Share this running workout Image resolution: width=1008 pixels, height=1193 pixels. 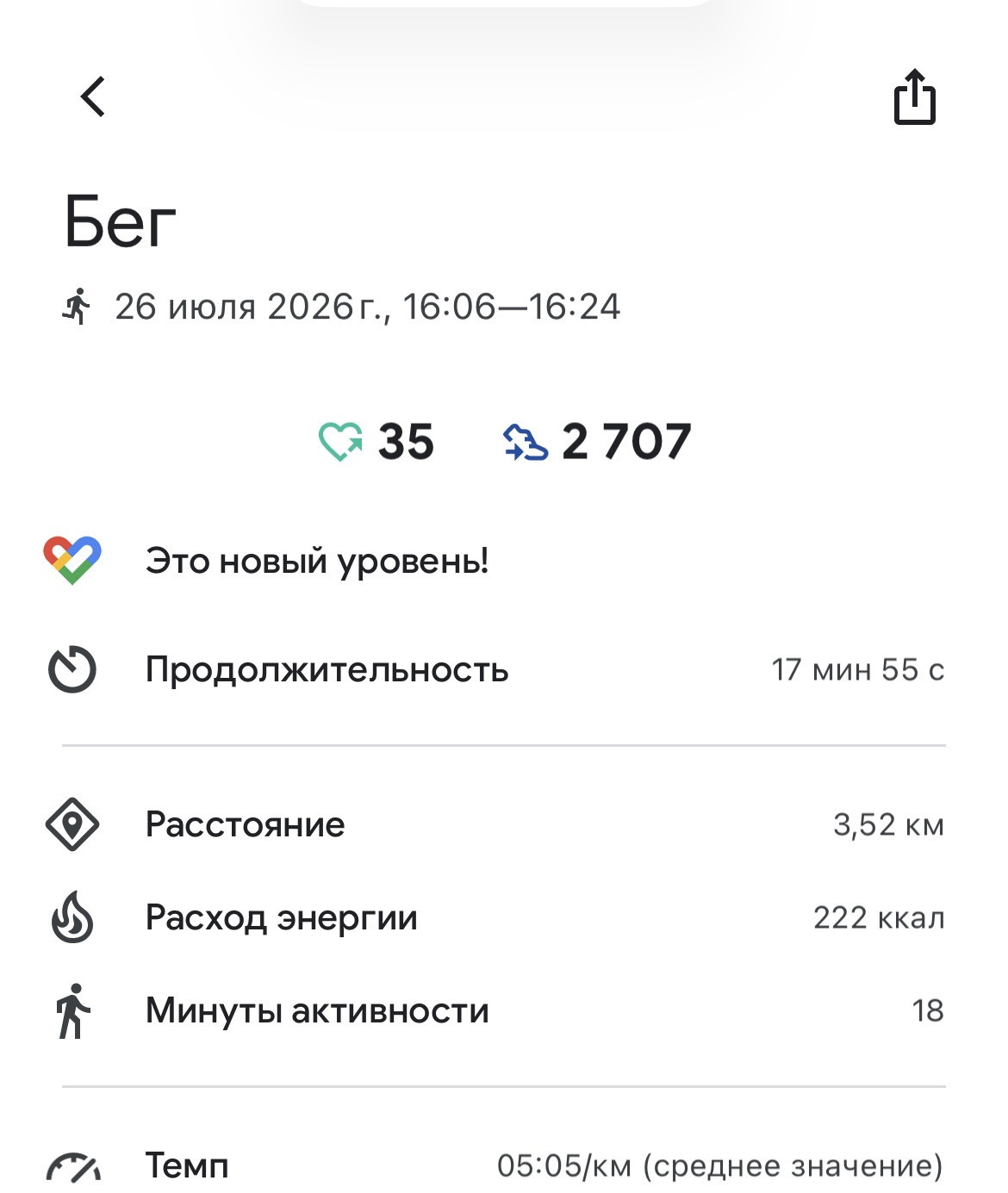click(914, 97)
